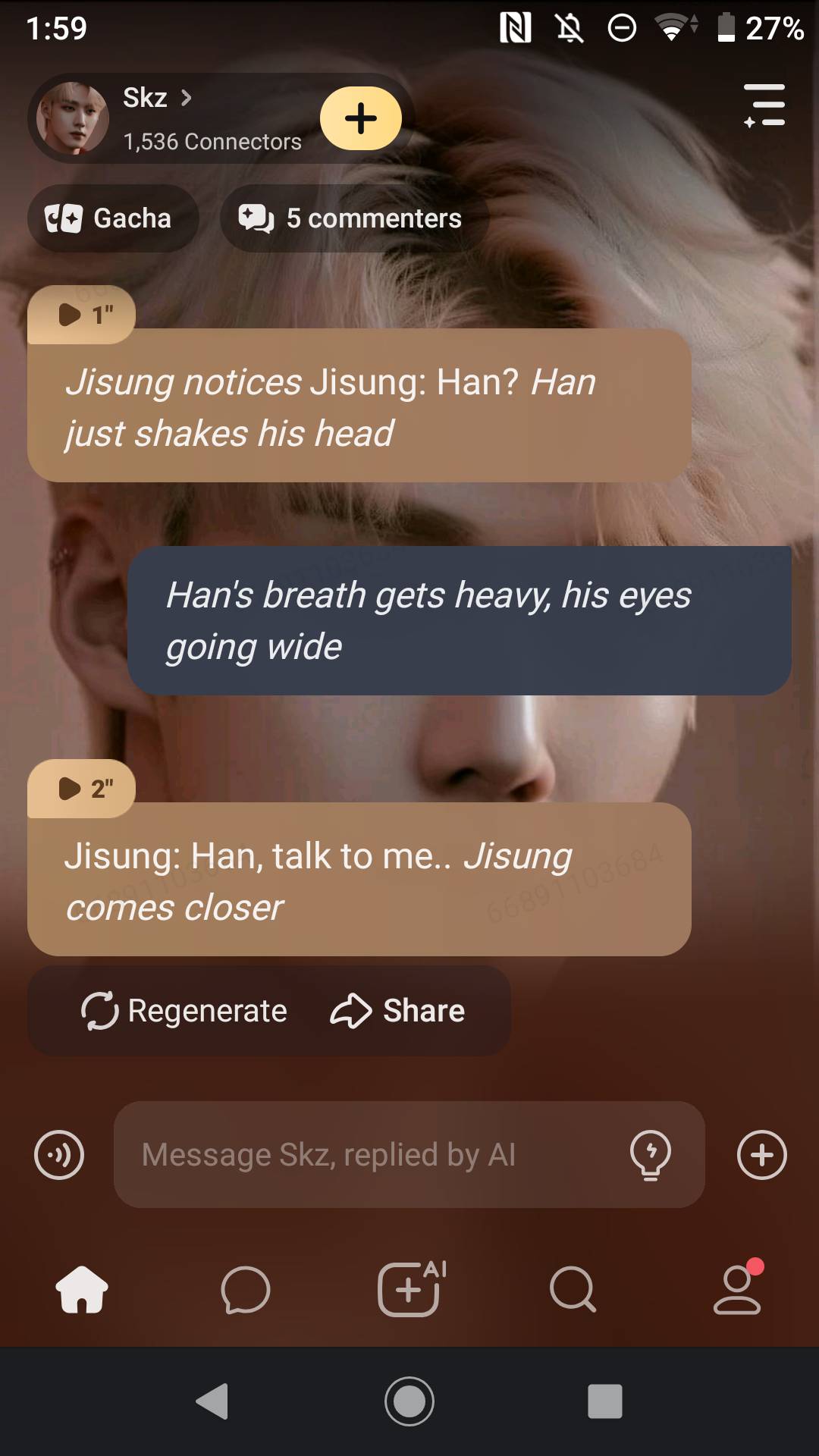Tap the lightbulb inspiration icon
The height and width of the screenshot is (1456, 819).
(x=650, y=1155)
